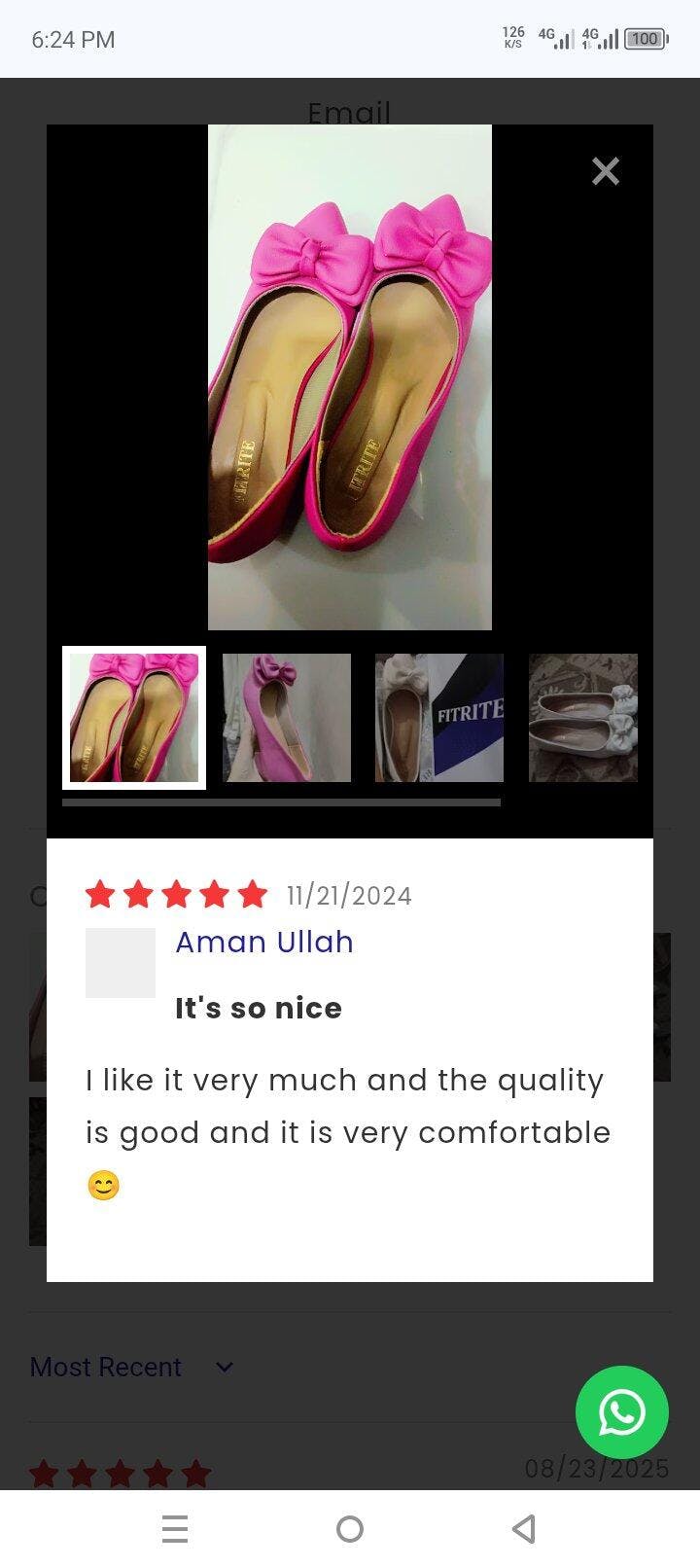The width and height of the screenshot is (700, 1568).
Task: Select the thumbnail with the FITRITE box
Action: [439, 718]
